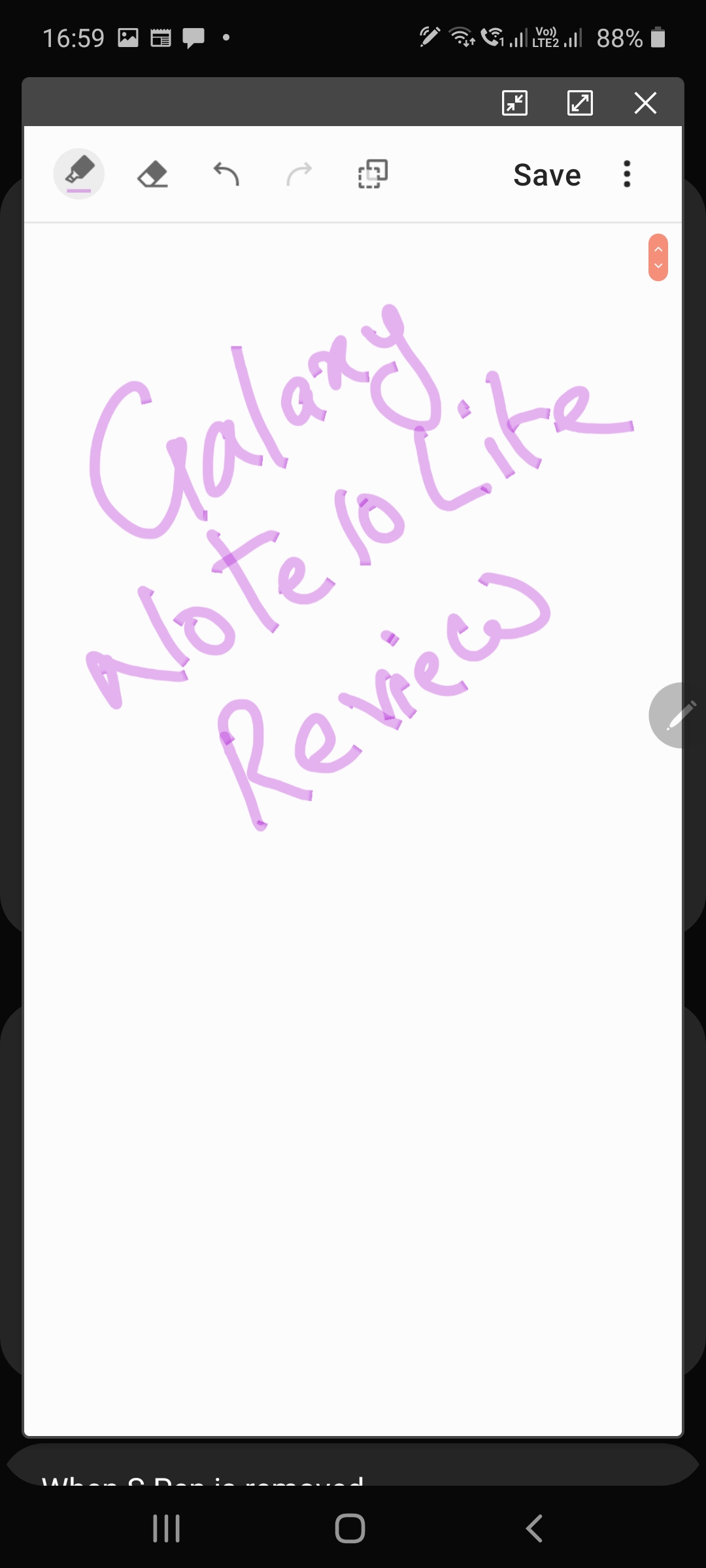Open the selection mode tool

373,174
